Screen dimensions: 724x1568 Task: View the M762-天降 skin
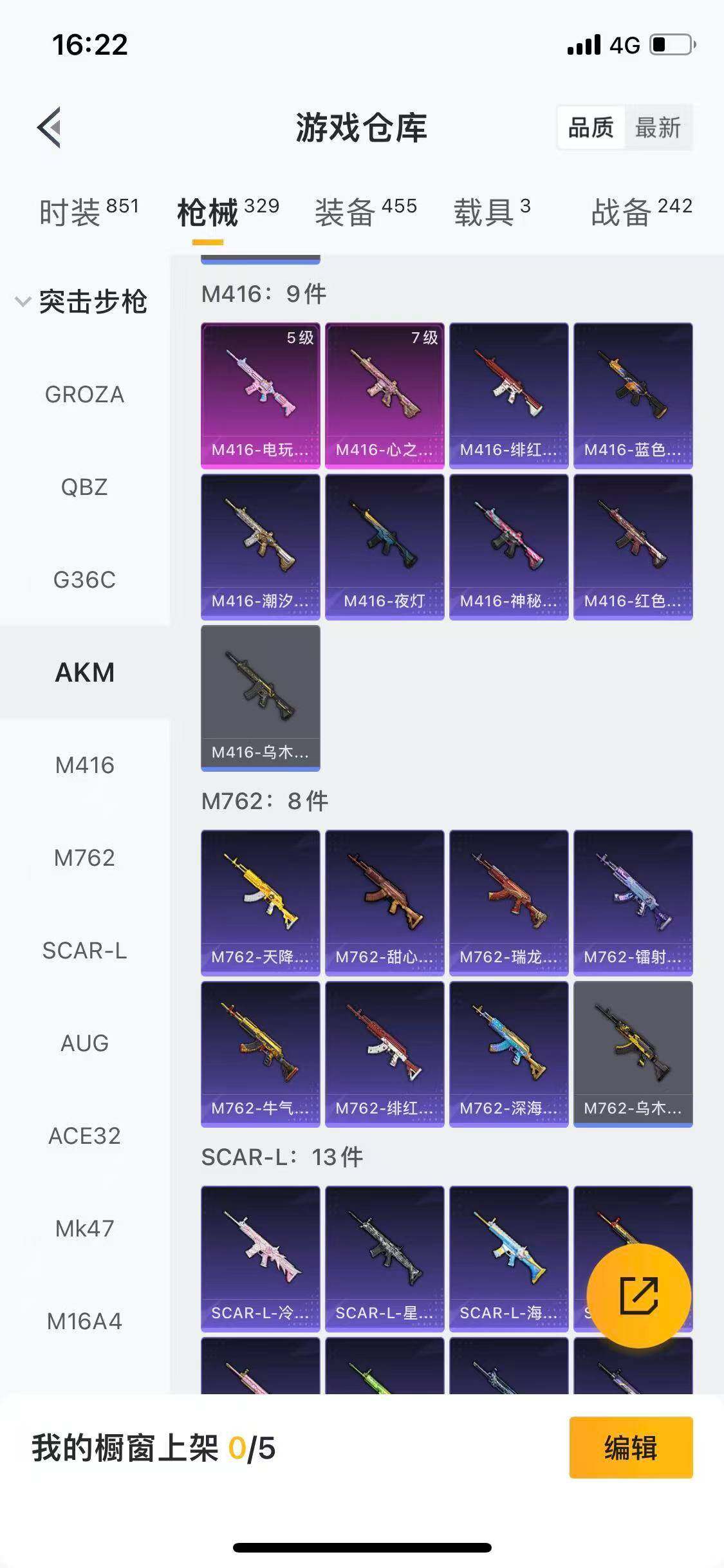pyautogui.click(x=261, y=902)
